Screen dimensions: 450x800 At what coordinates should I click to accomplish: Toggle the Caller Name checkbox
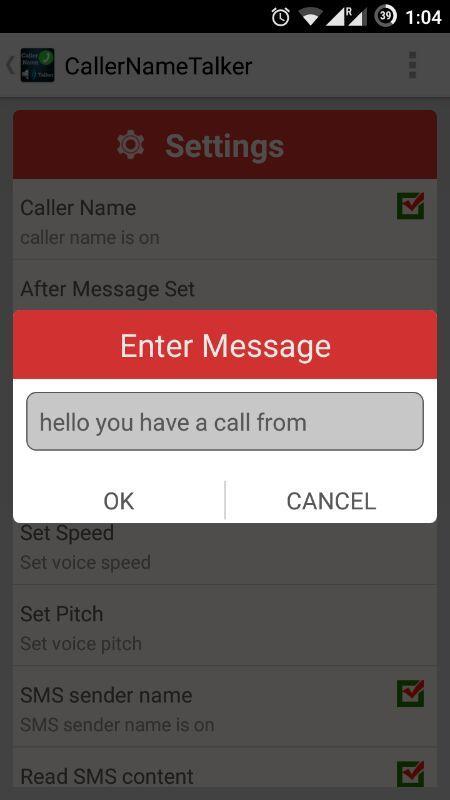coord(411,206)
